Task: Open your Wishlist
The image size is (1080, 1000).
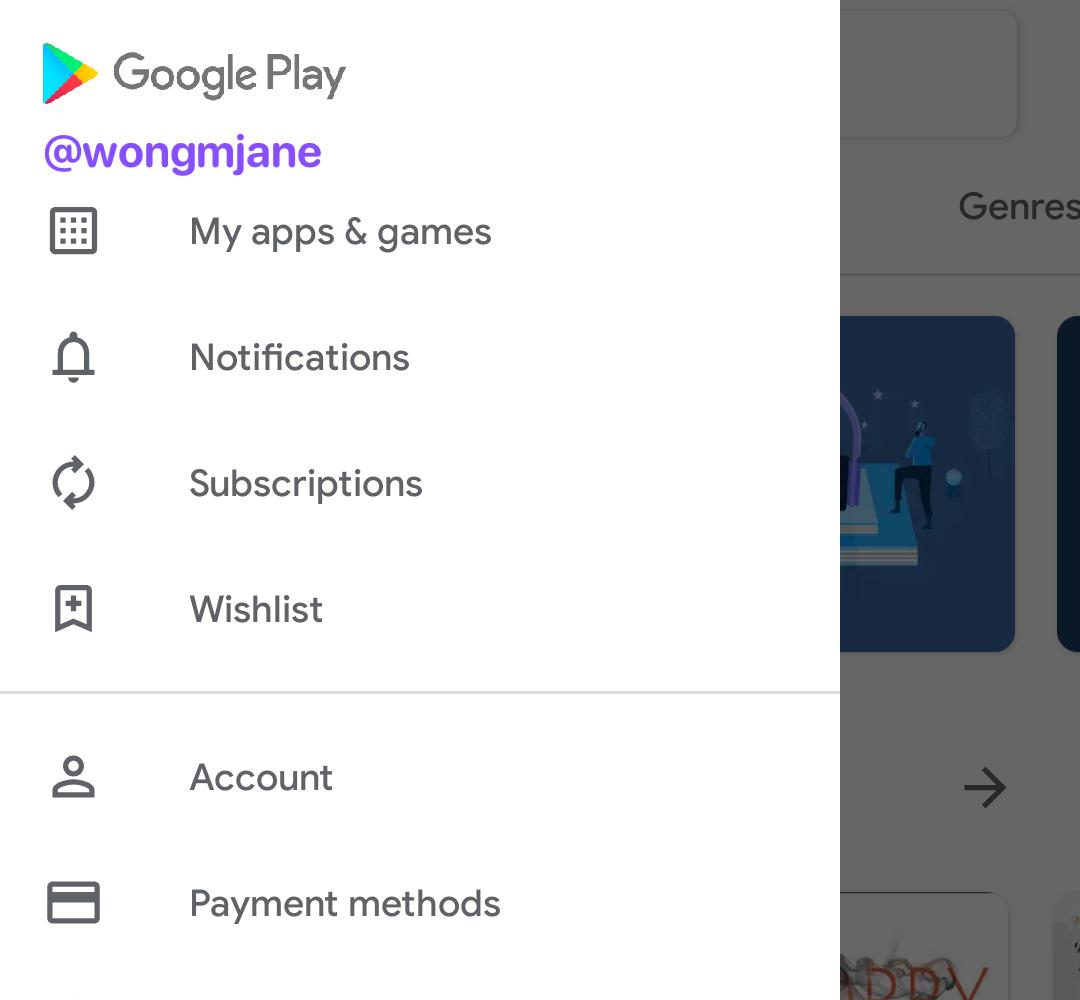Action: 256,609
